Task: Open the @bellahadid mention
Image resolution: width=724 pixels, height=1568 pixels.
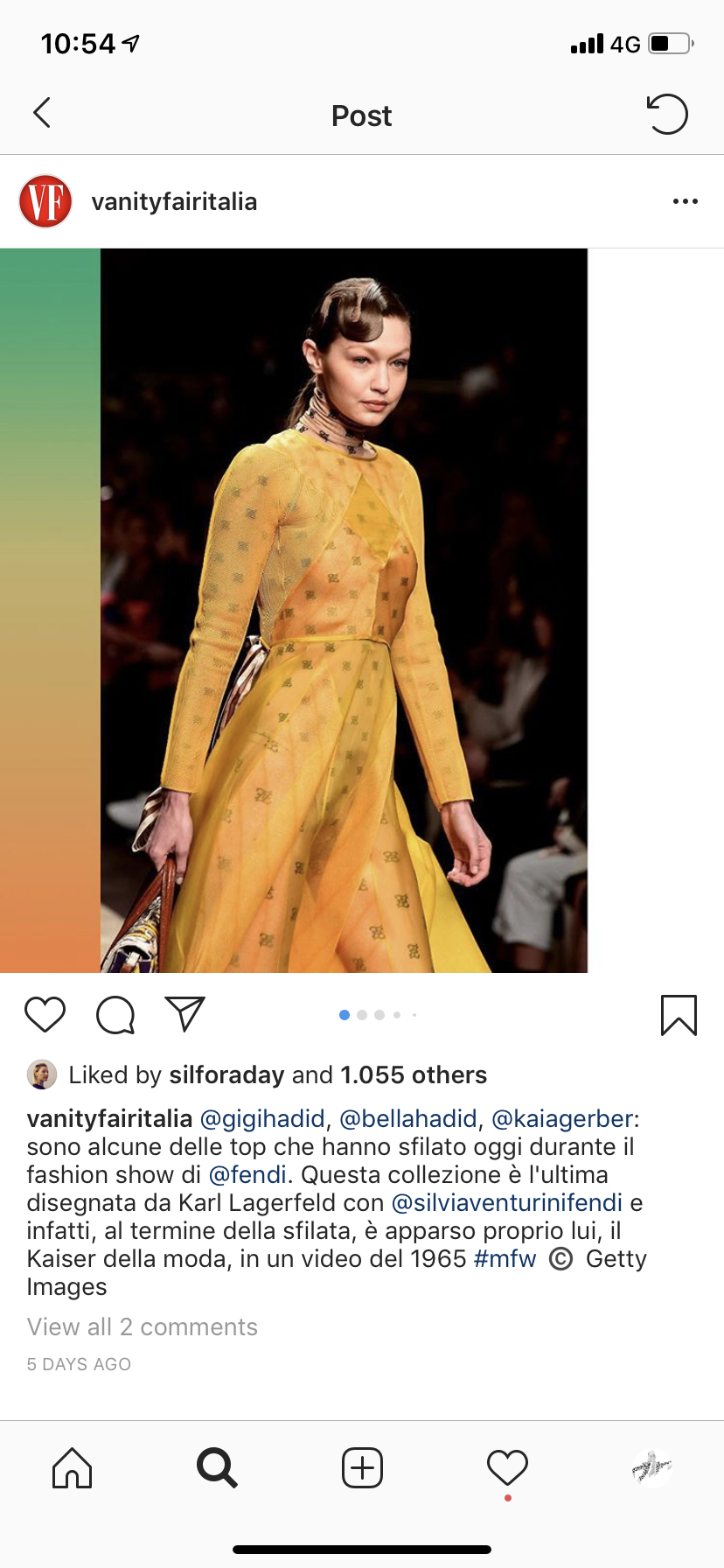Action: click(x=407, y=1118)
